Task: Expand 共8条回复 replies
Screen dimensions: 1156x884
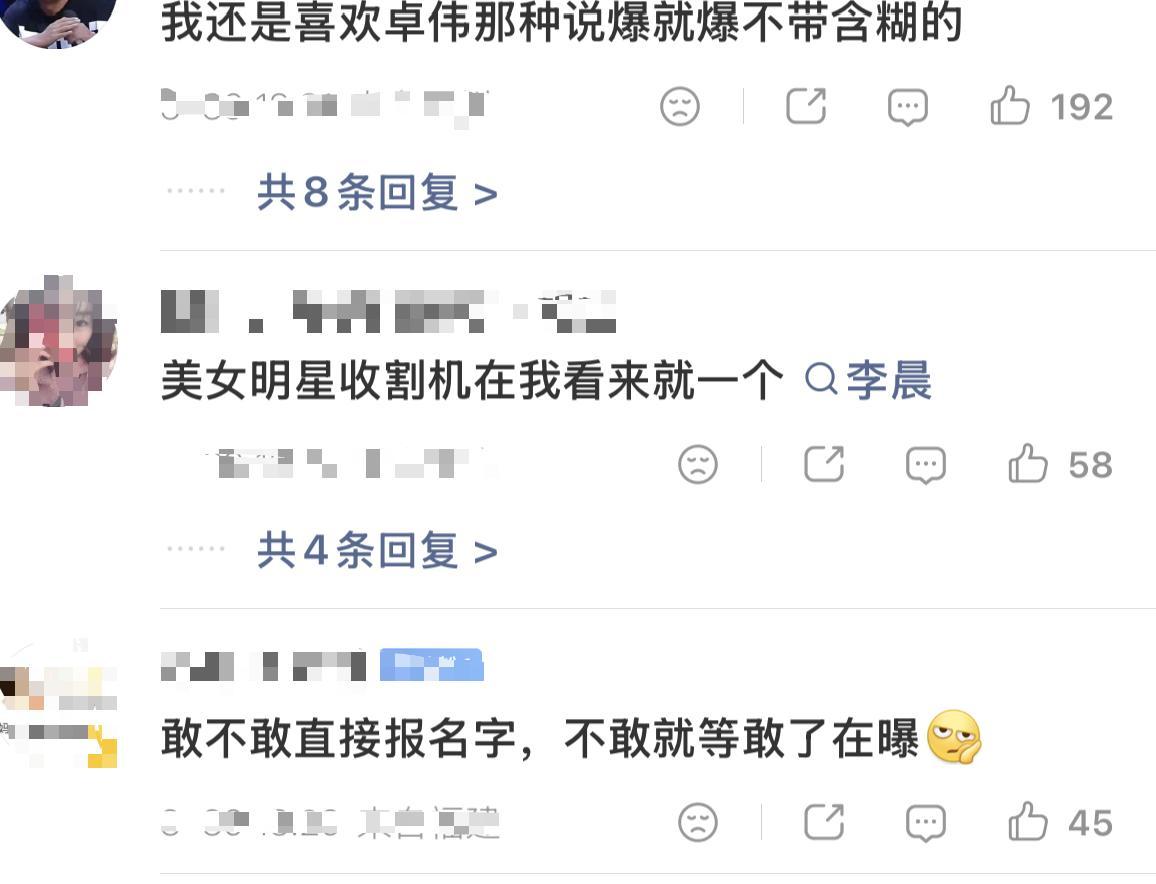Action: click(x=376, y=192)
